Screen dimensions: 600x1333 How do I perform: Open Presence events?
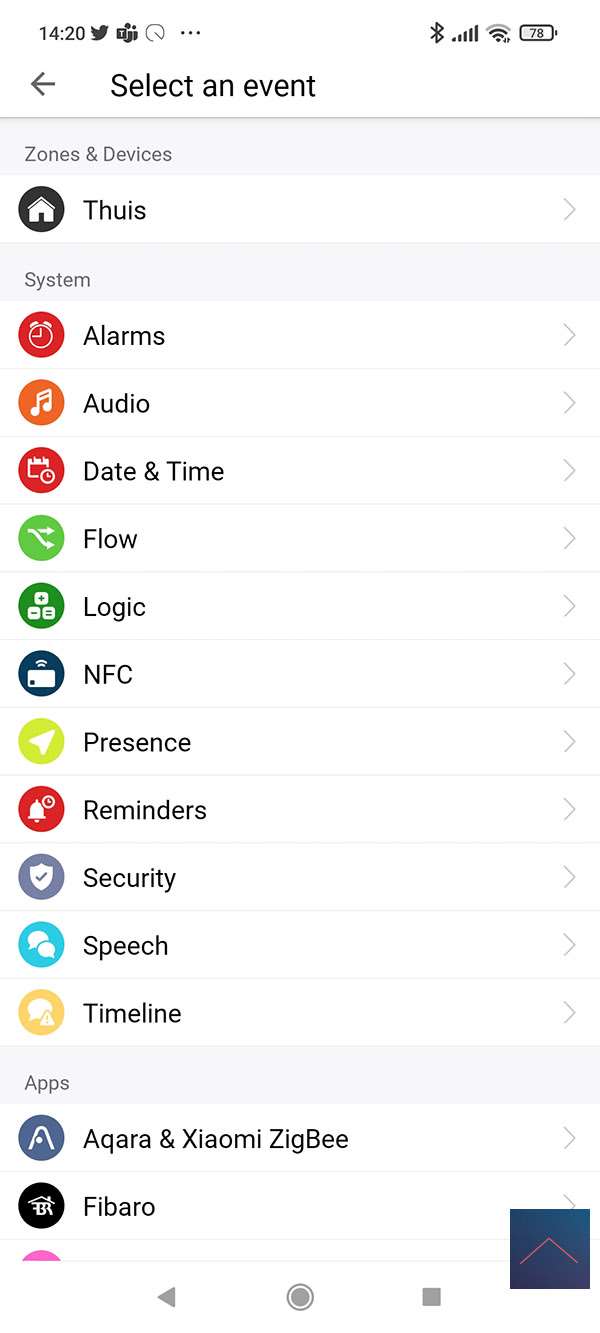300,742
